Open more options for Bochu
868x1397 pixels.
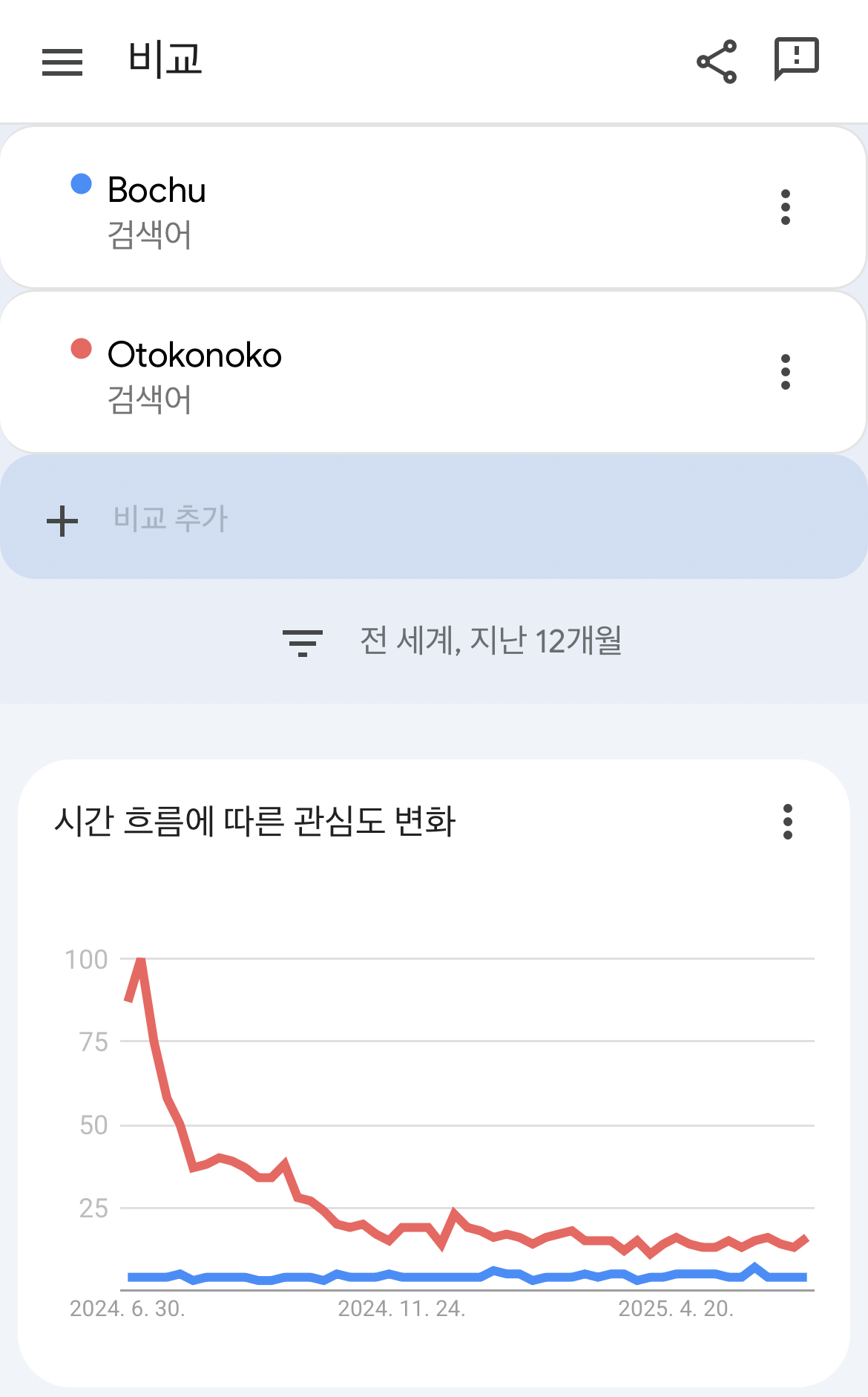pyautogui.click(x=786, y=207)
